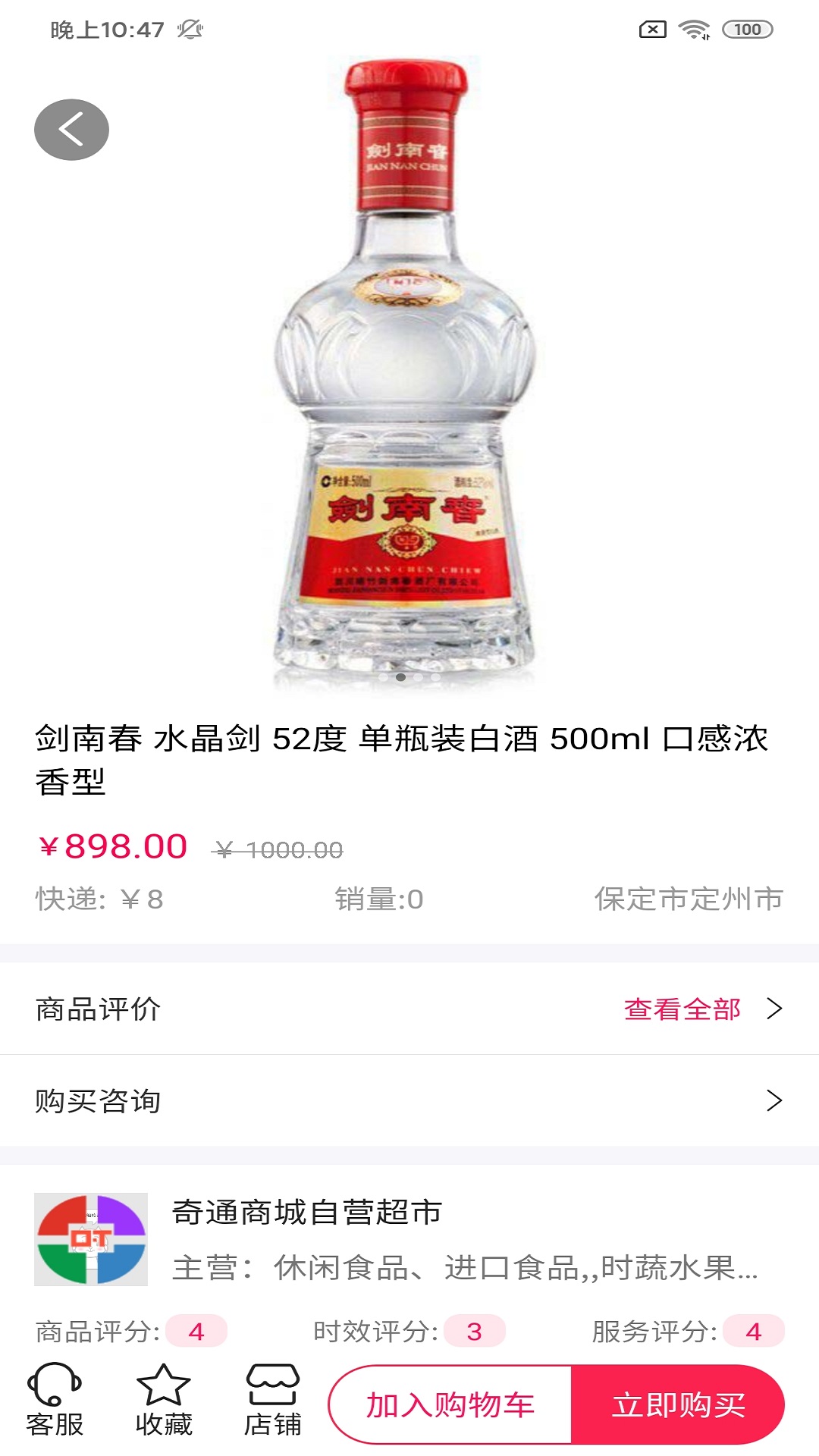Expand 购买咨询 with its chevron
This screenshot has height=1456, width=819.
775,1102
